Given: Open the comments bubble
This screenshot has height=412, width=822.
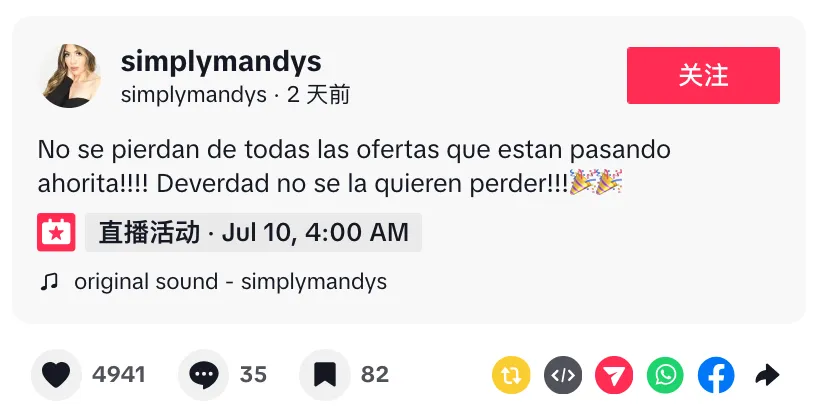Looking at the screenshot, I should click(203, 375).
